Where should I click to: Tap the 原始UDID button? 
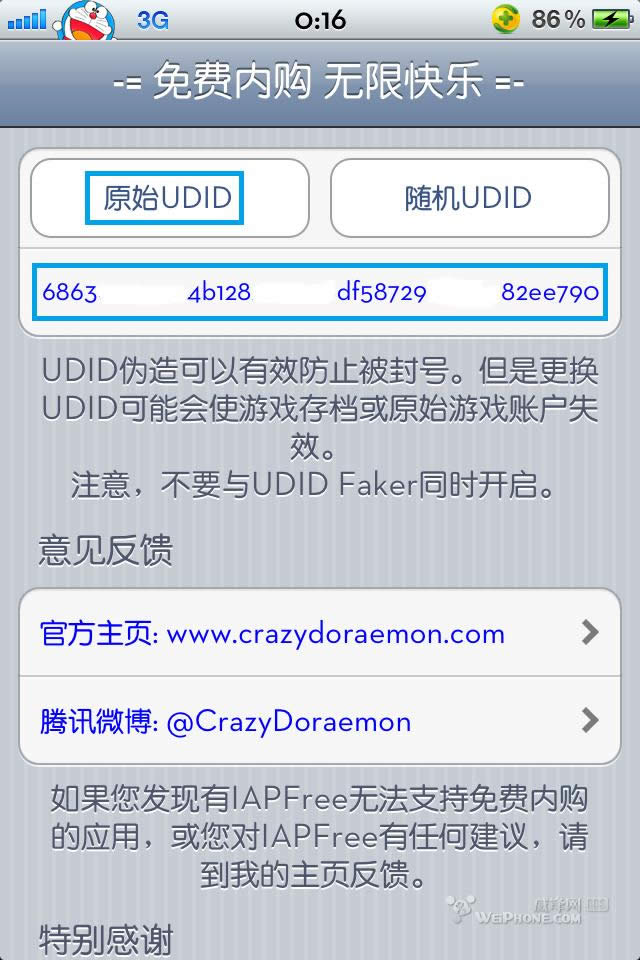(x=170, y=198)
